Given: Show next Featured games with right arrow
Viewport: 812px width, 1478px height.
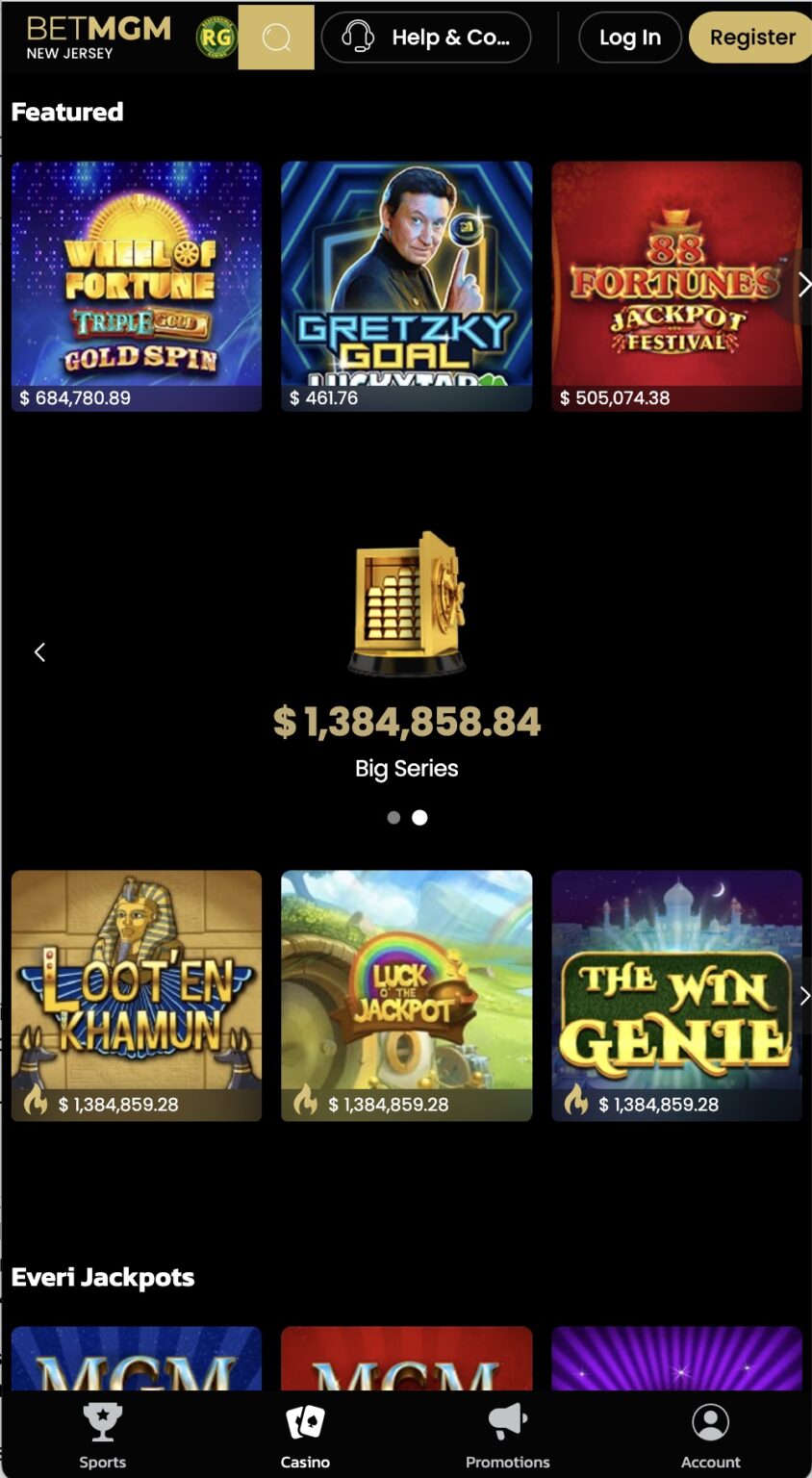Looking at the screenshot, I should pyautogui.click(x=803, y=285).
